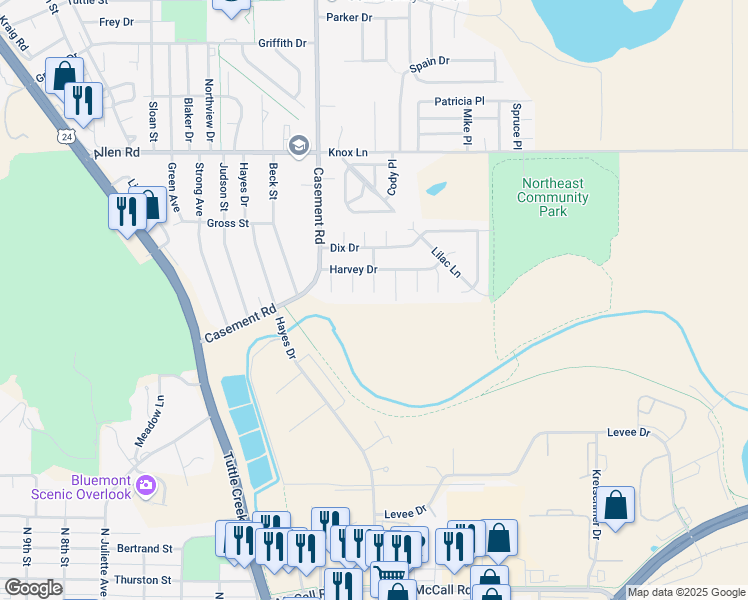
Task: Open the shopping bag marker near Kraig Rd
Action: (65, 76)
